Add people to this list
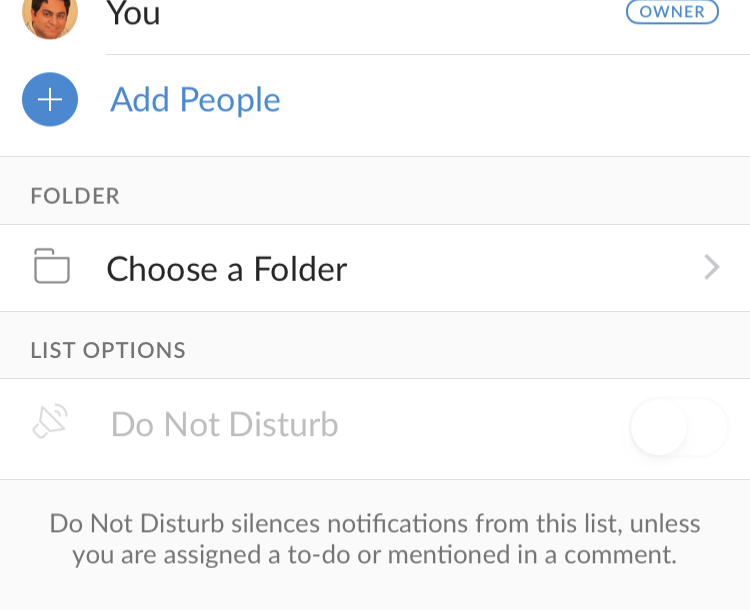 point(195,100)
